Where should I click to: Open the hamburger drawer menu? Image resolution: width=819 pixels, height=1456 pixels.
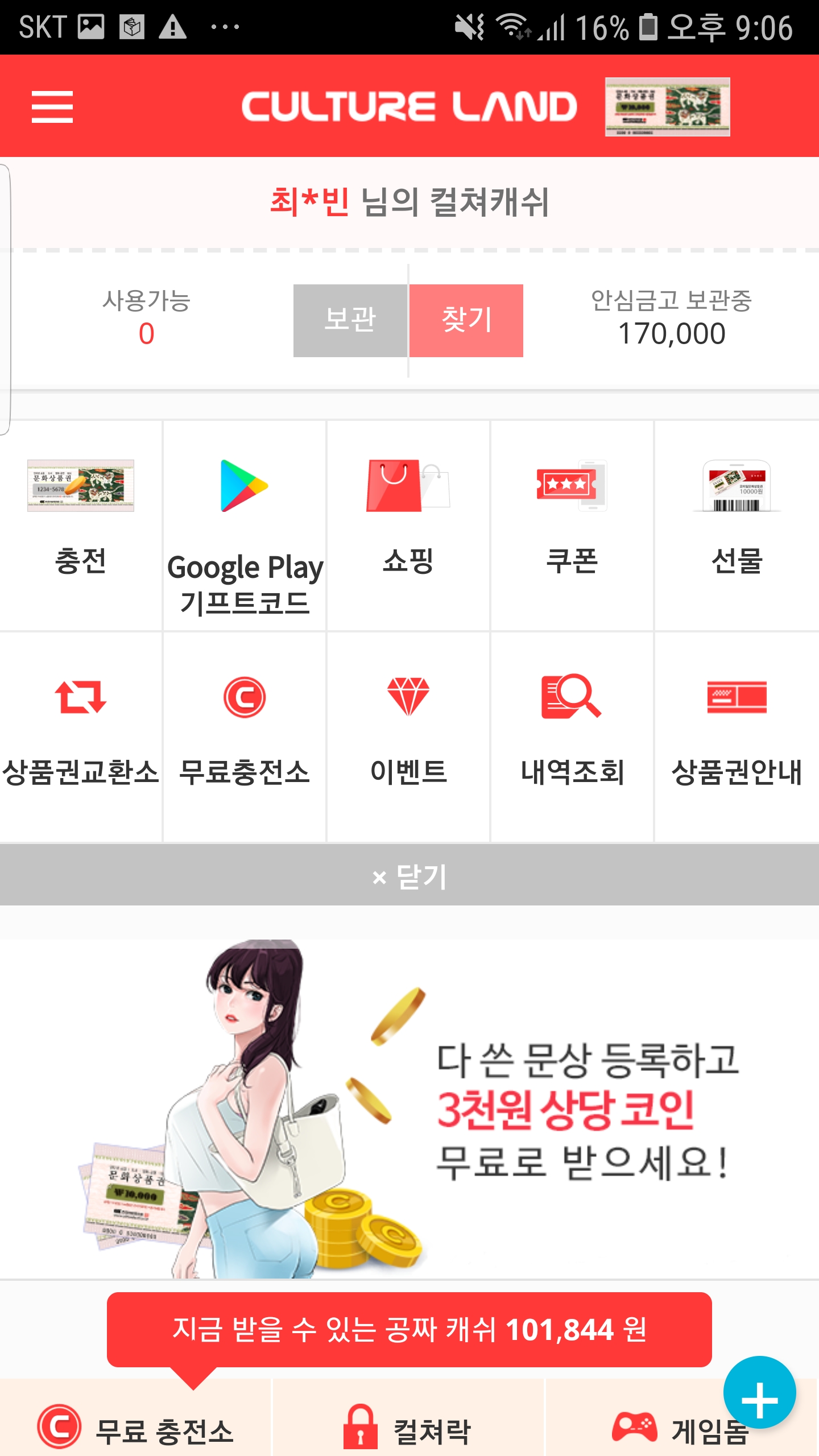tap(52, 107)
